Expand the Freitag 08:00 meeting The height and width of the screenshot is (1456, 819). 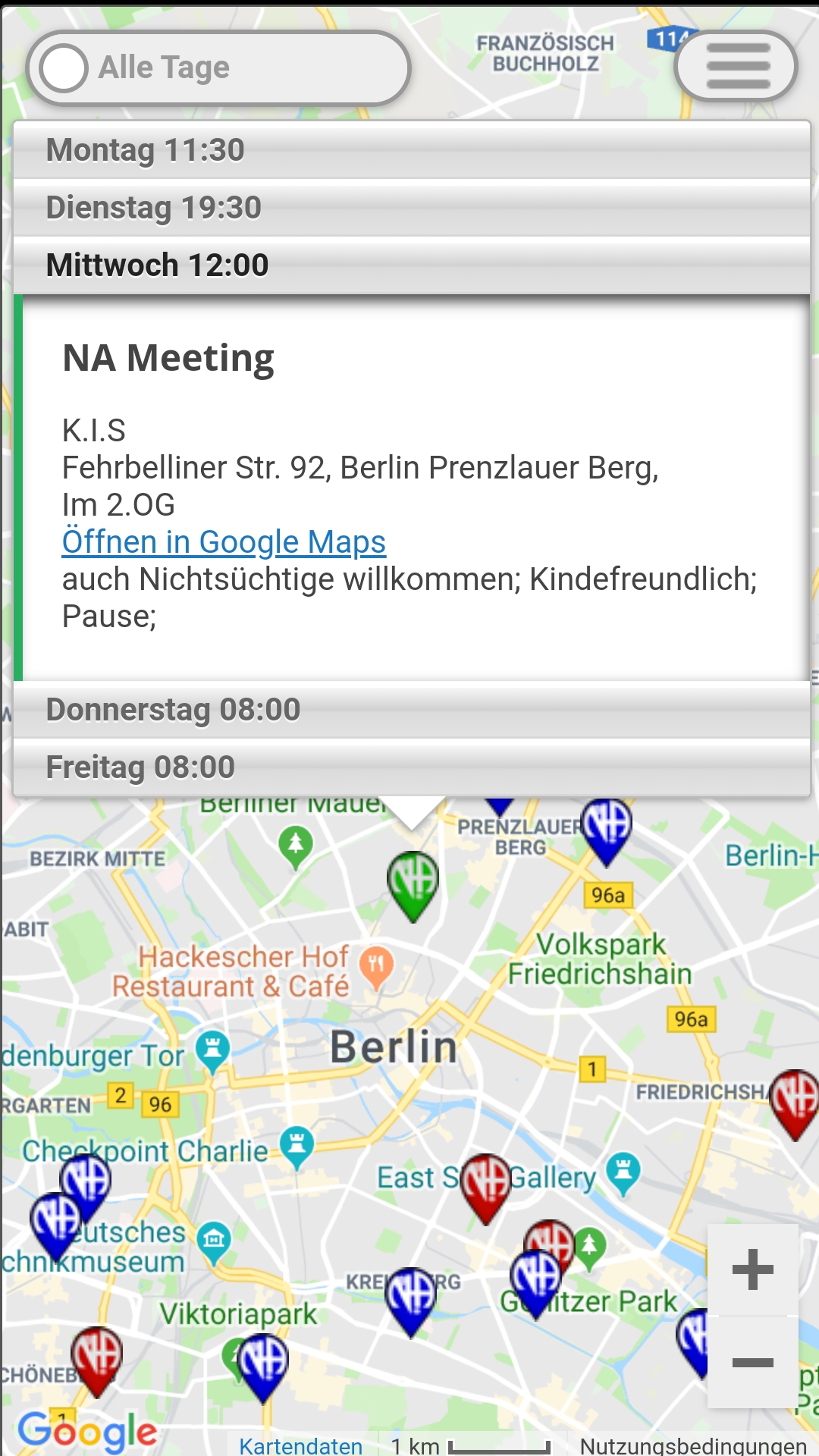point(411,767)
